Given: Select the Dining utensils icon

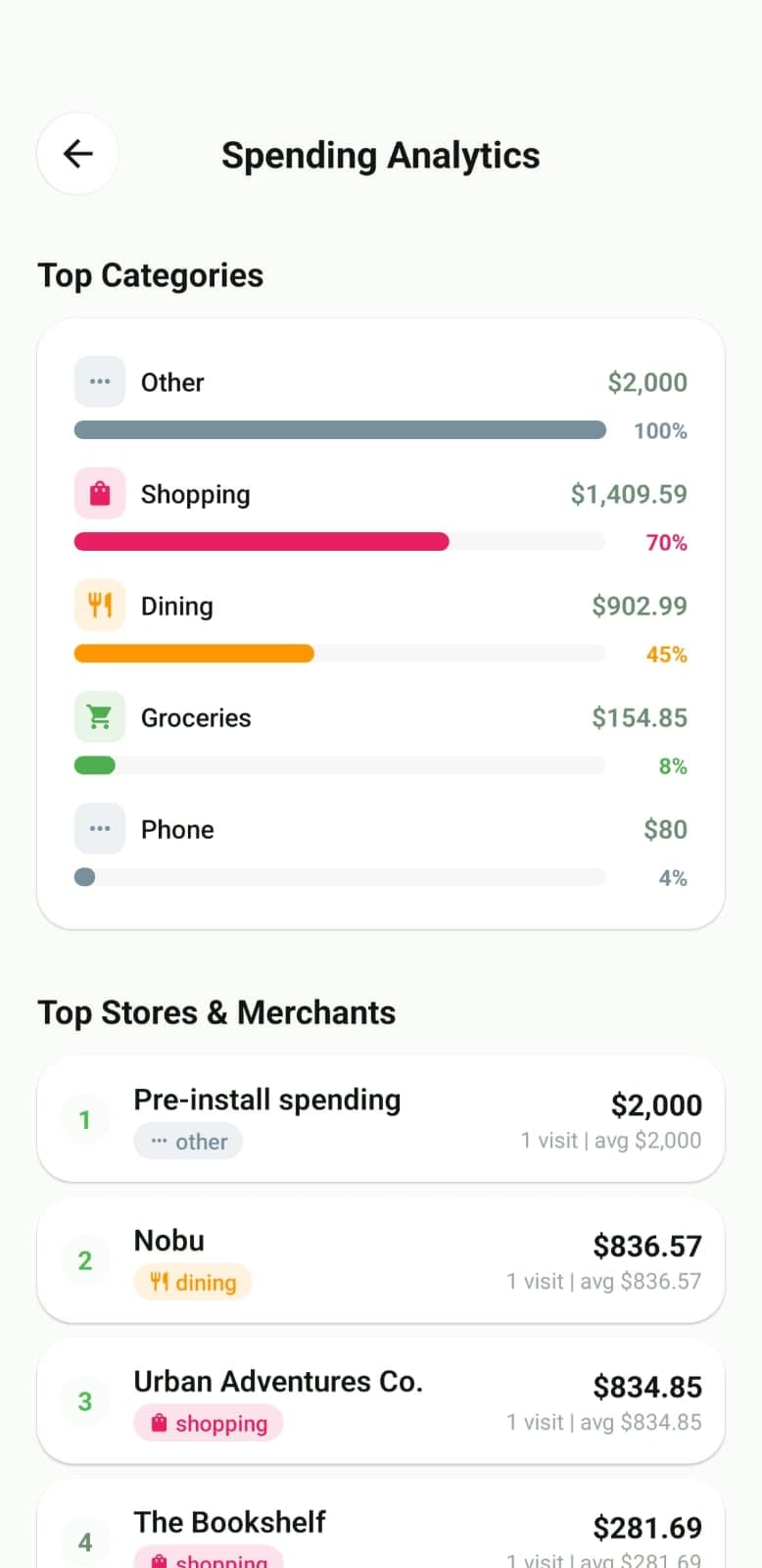Looking at the screenshot, I should (x=99, y=605).
